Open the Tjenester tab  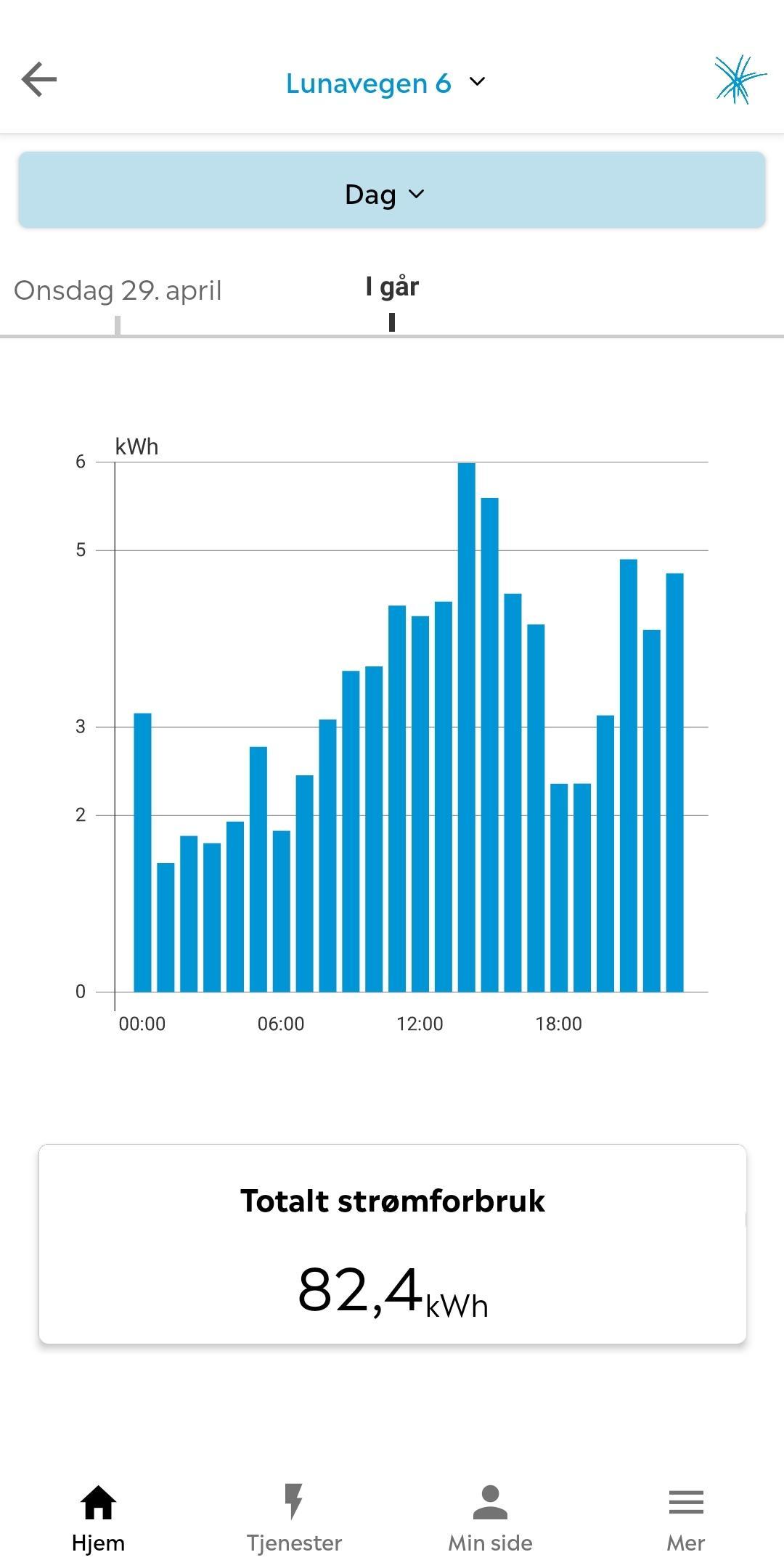click(294, 1519)
